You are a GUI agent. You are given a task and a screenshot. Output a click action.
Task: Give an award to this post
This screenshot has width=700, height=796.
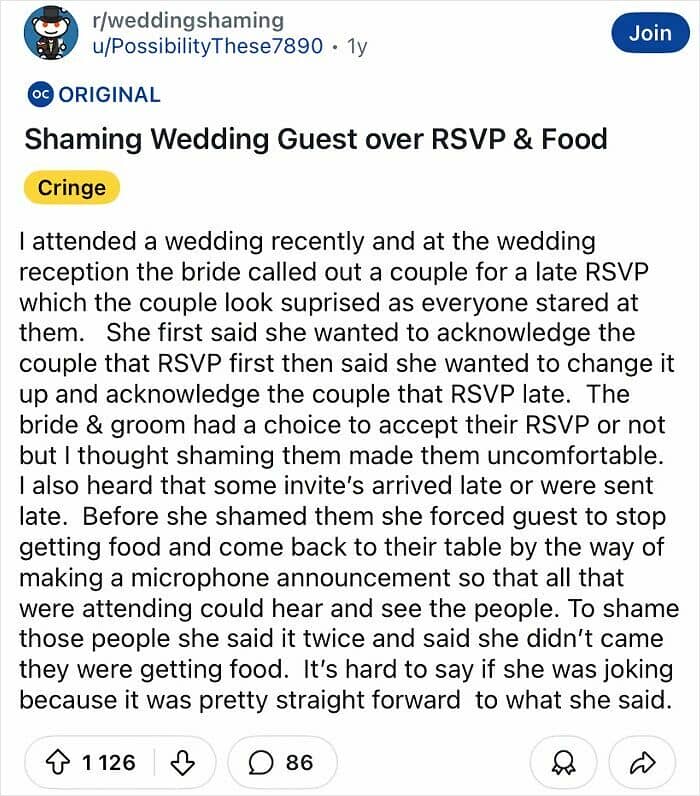pos(563,762)
